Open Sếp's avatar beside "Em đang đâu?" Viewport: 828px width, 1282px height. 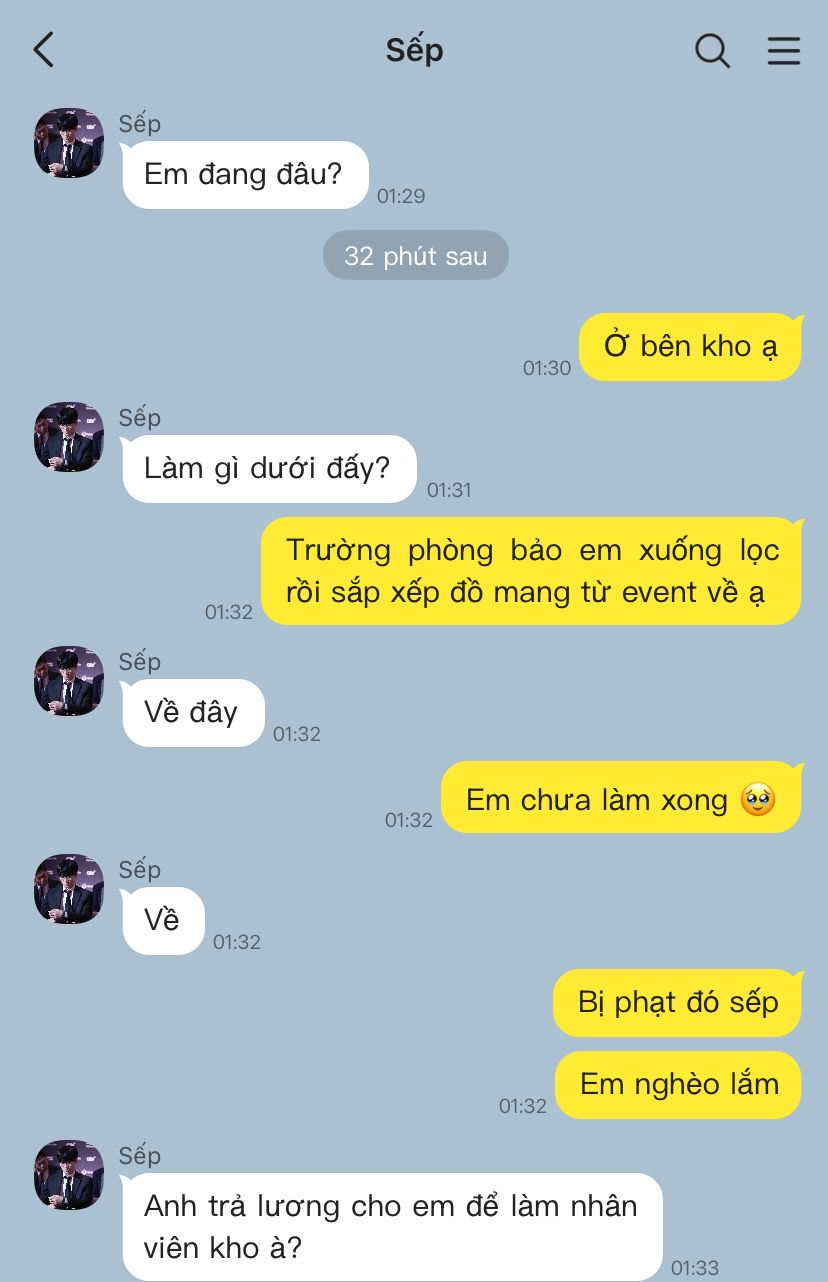point(69,143)
